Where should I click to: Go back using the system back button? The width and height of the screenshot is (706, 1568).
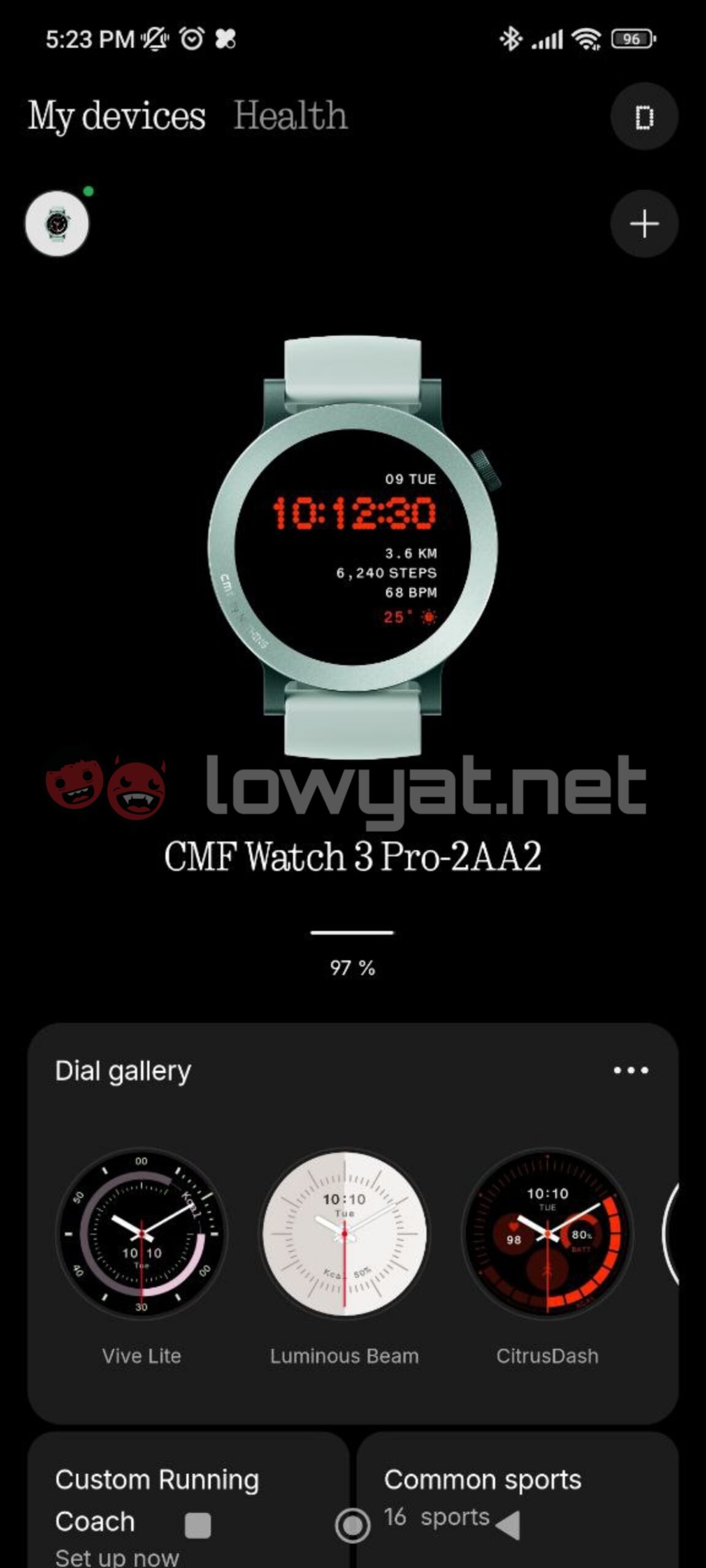[509, 1525]
